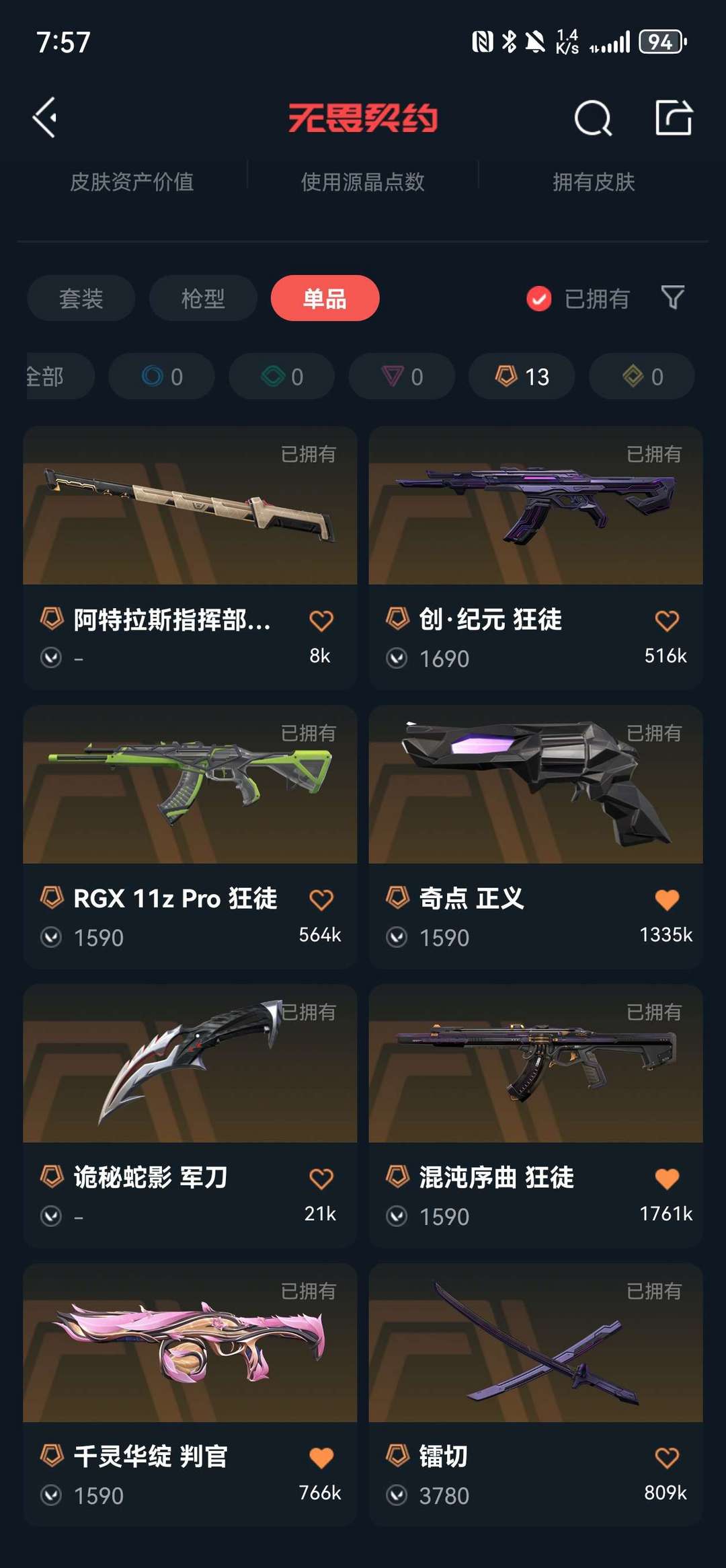Unlike the 混沌序曲 狂徒 skin heart
The image size is (726, 1568).
click(666, 1179)
